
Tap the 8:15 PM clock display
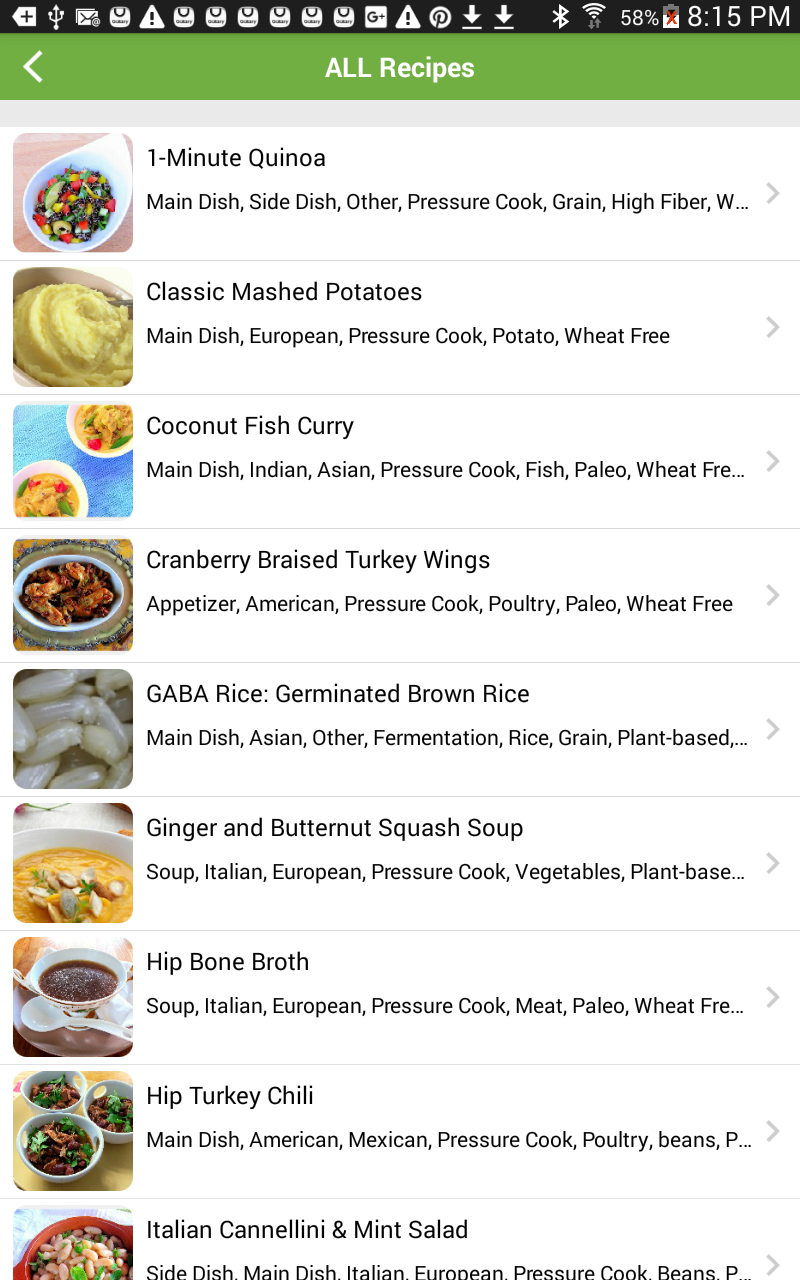740,16
